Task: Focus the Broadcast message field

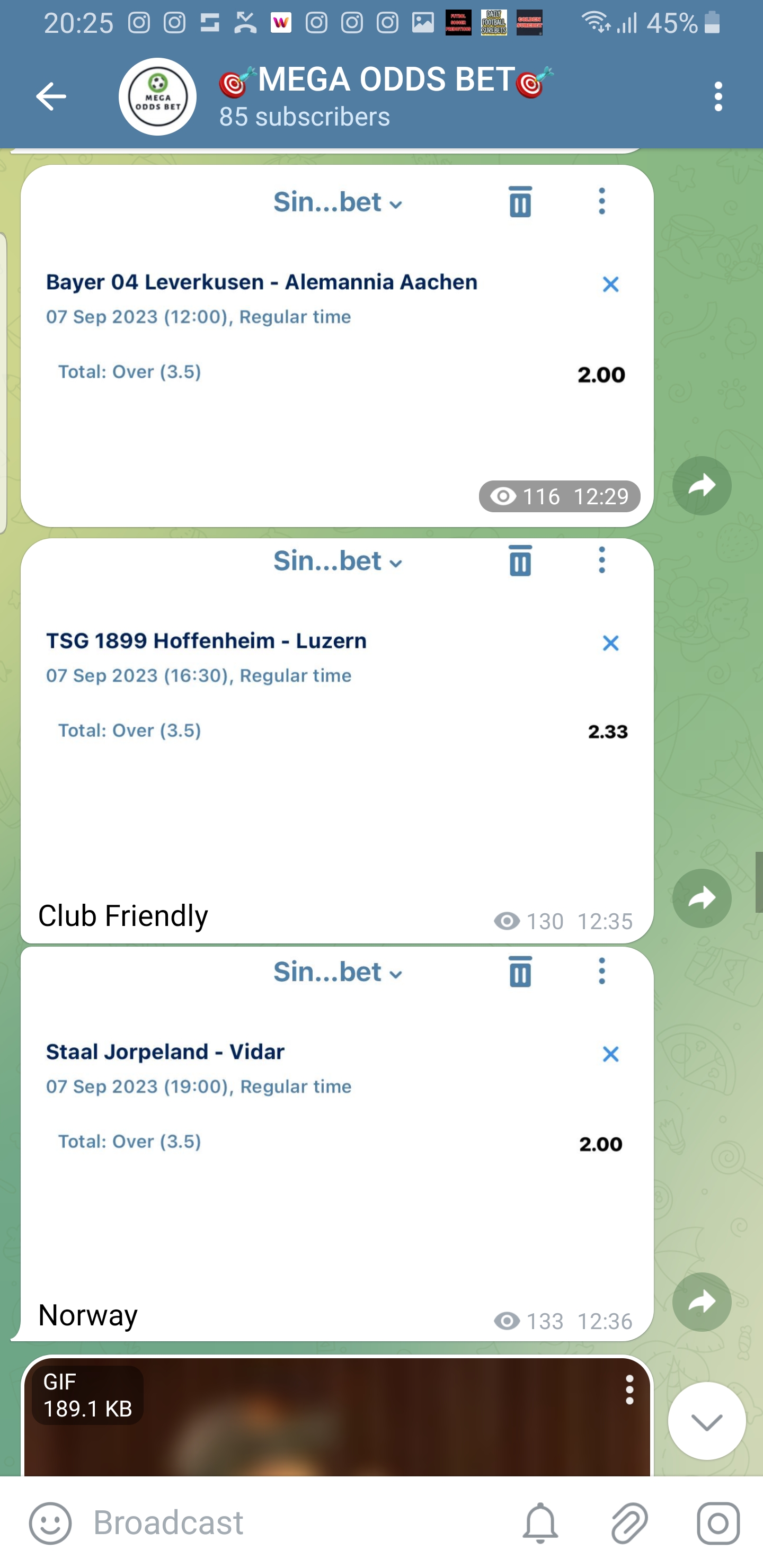Action: click(292, 1522)
